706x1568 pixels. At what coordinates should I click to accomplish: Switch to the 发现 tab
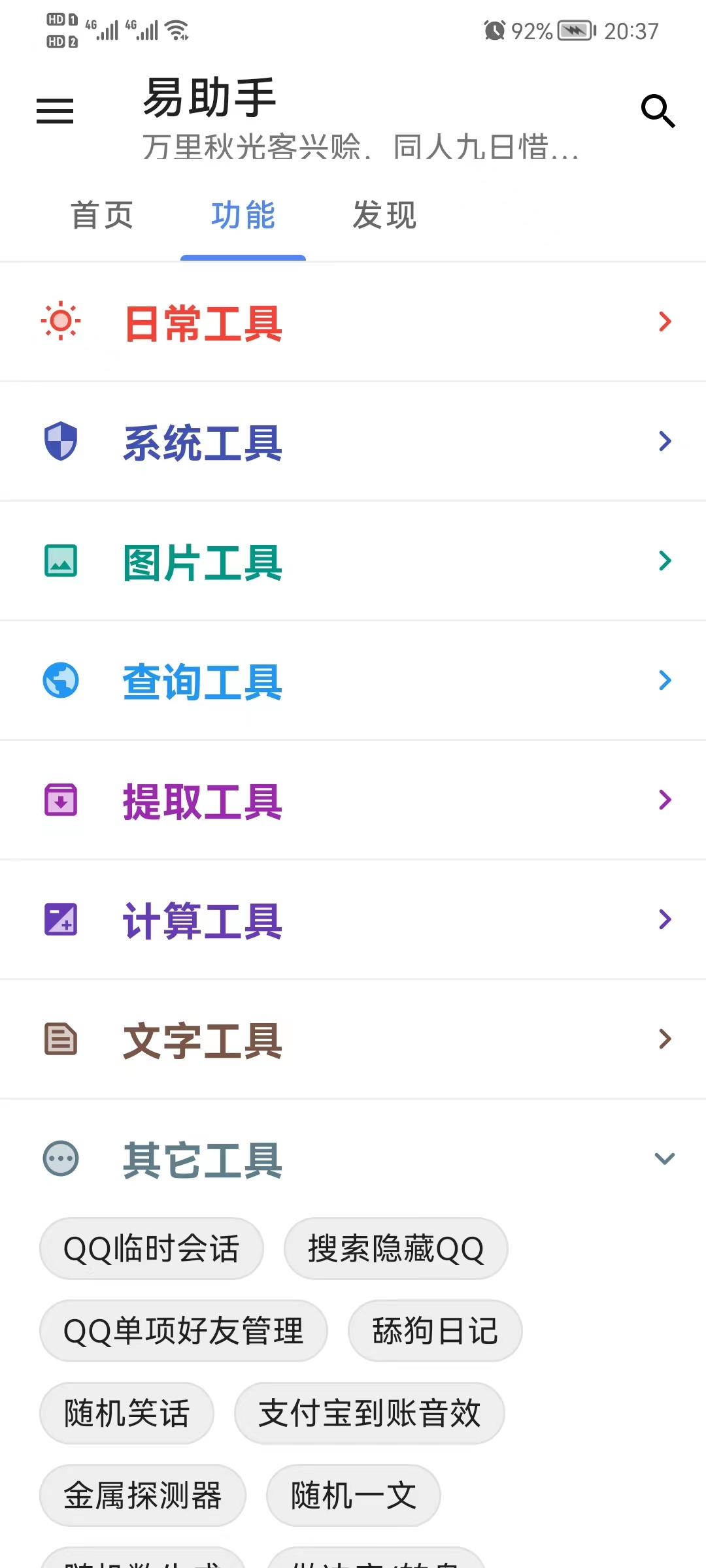384,216
